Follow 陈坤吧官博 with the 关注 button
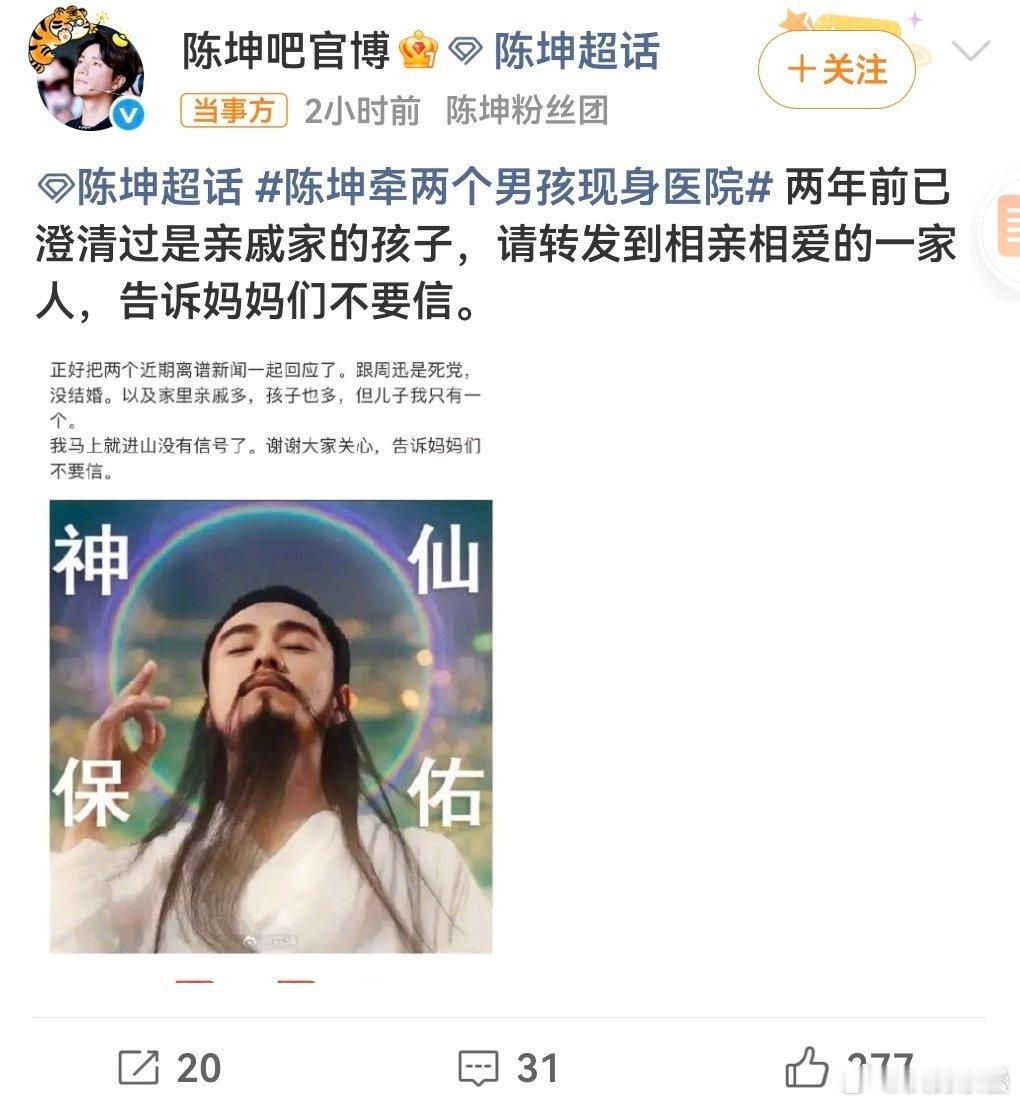The image size is (1020, 1104). tap(837, 70)
